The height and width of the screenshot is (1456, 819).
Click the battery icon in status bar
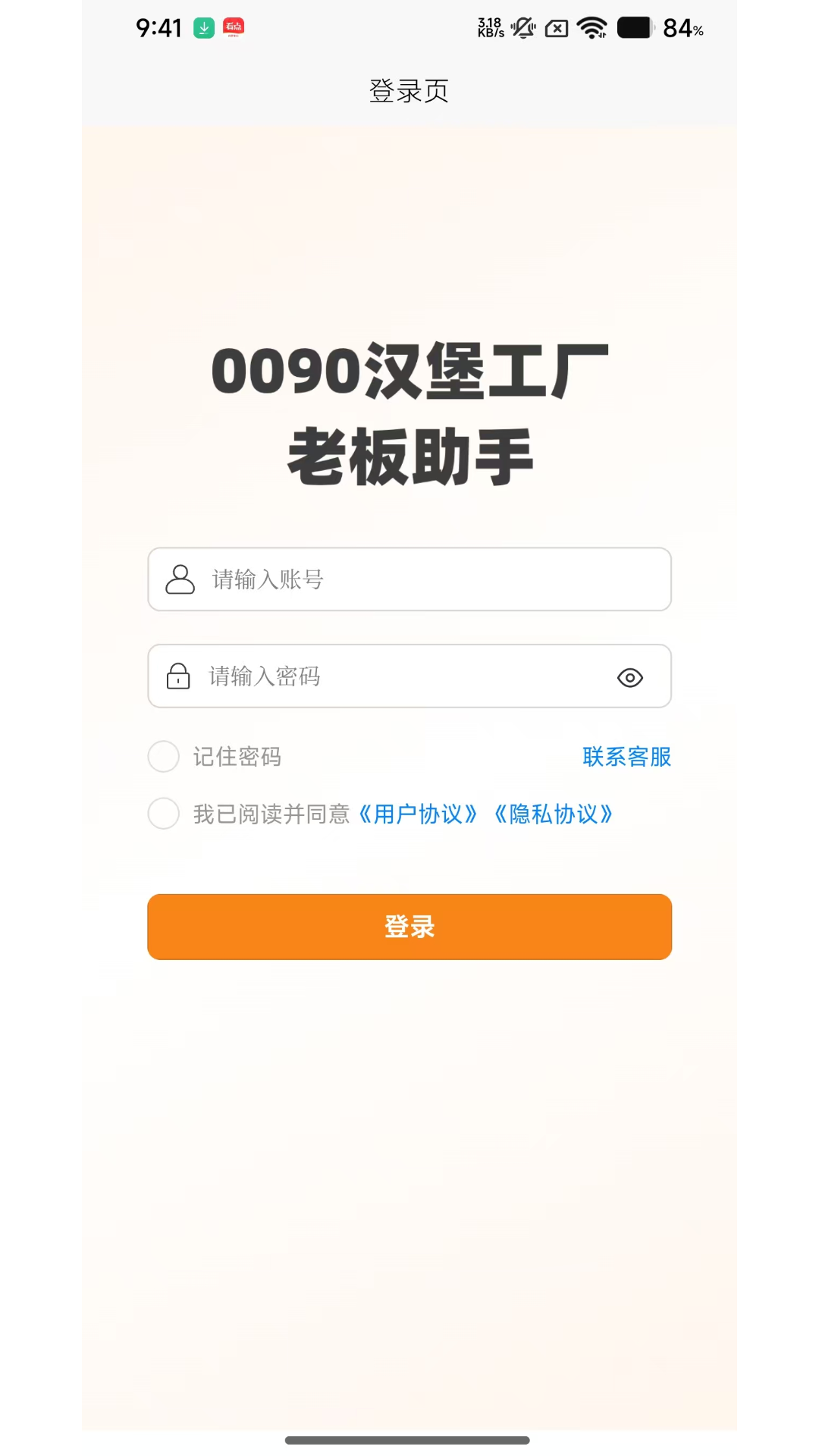635,27
